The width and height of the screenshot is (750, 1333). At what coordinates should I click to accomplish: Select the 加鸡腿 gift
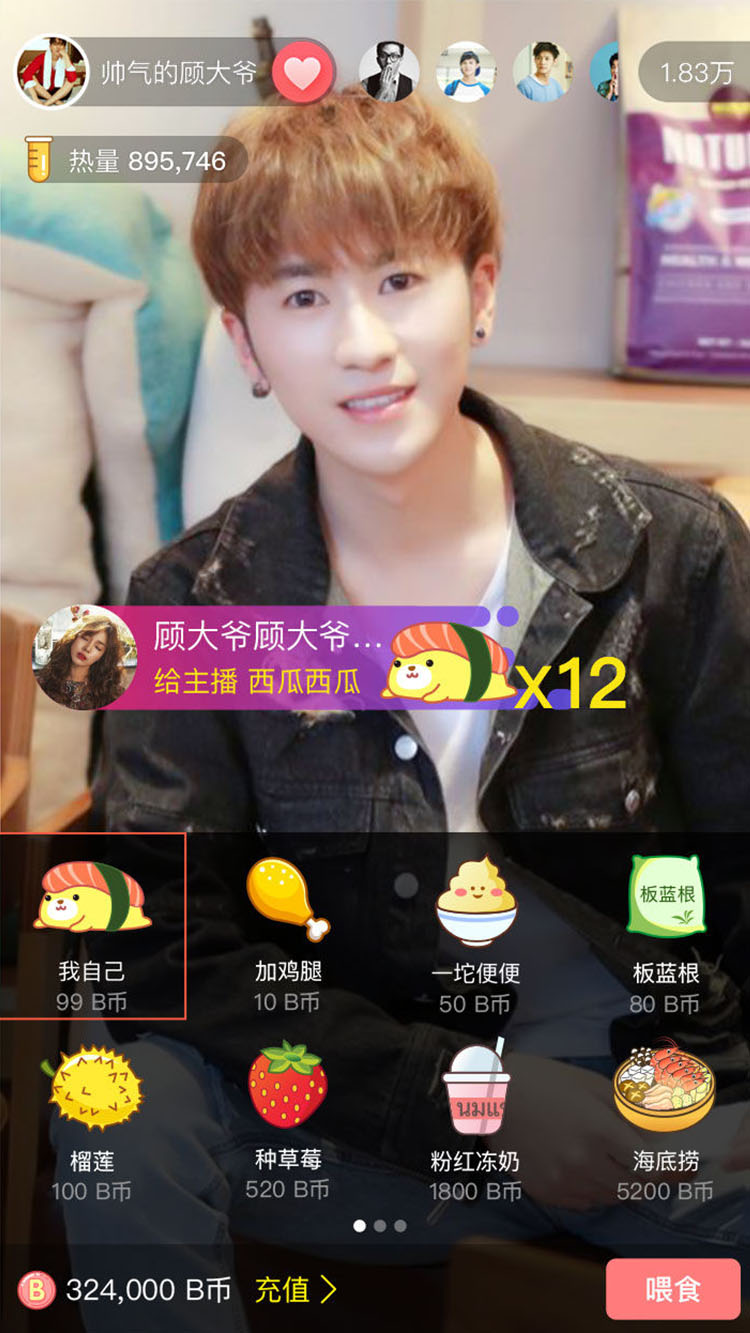(x=287, y=925)
